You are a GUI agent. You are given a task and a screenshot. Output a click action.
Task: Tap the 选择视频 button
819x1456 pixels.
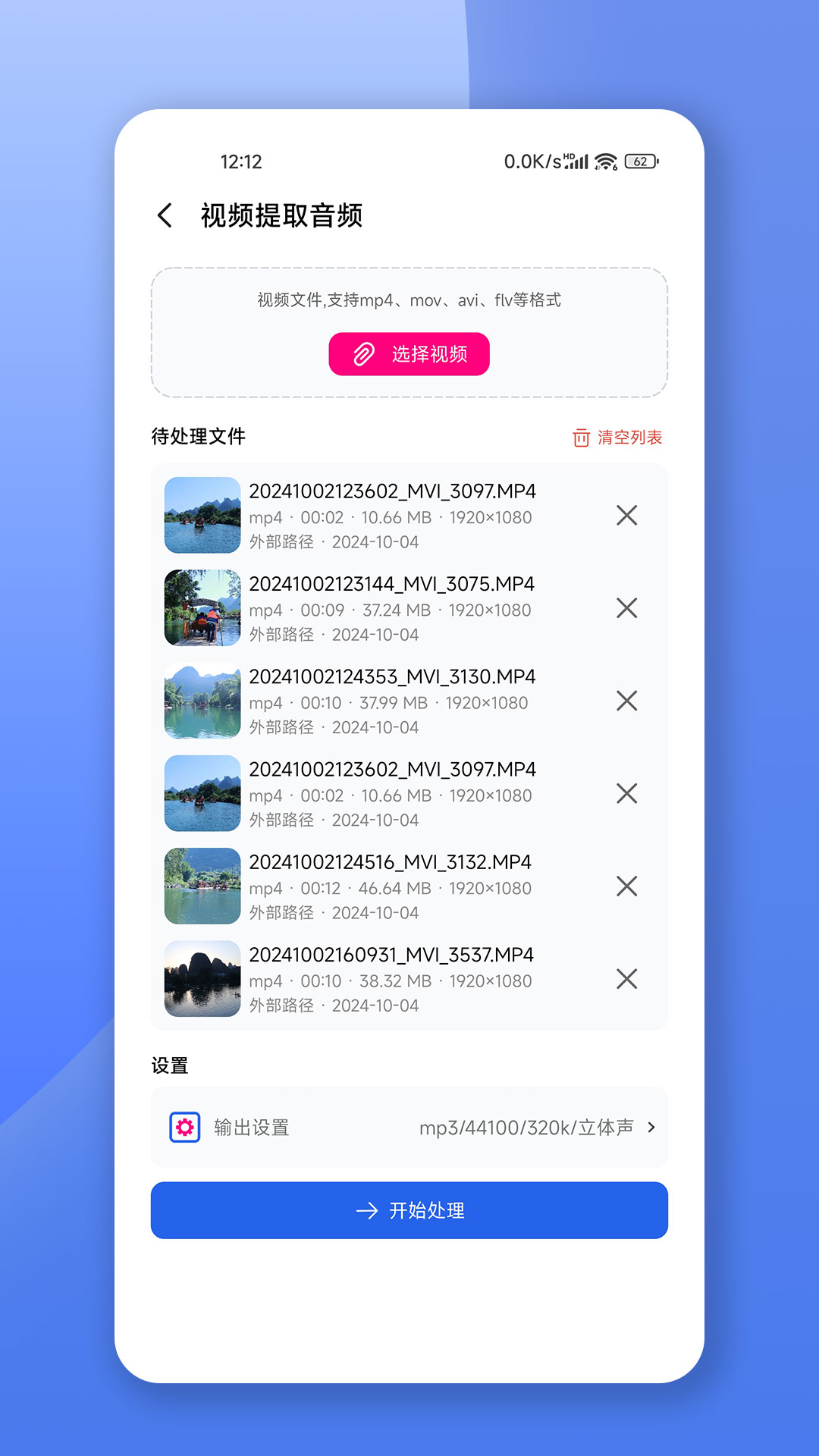(409, 354)
